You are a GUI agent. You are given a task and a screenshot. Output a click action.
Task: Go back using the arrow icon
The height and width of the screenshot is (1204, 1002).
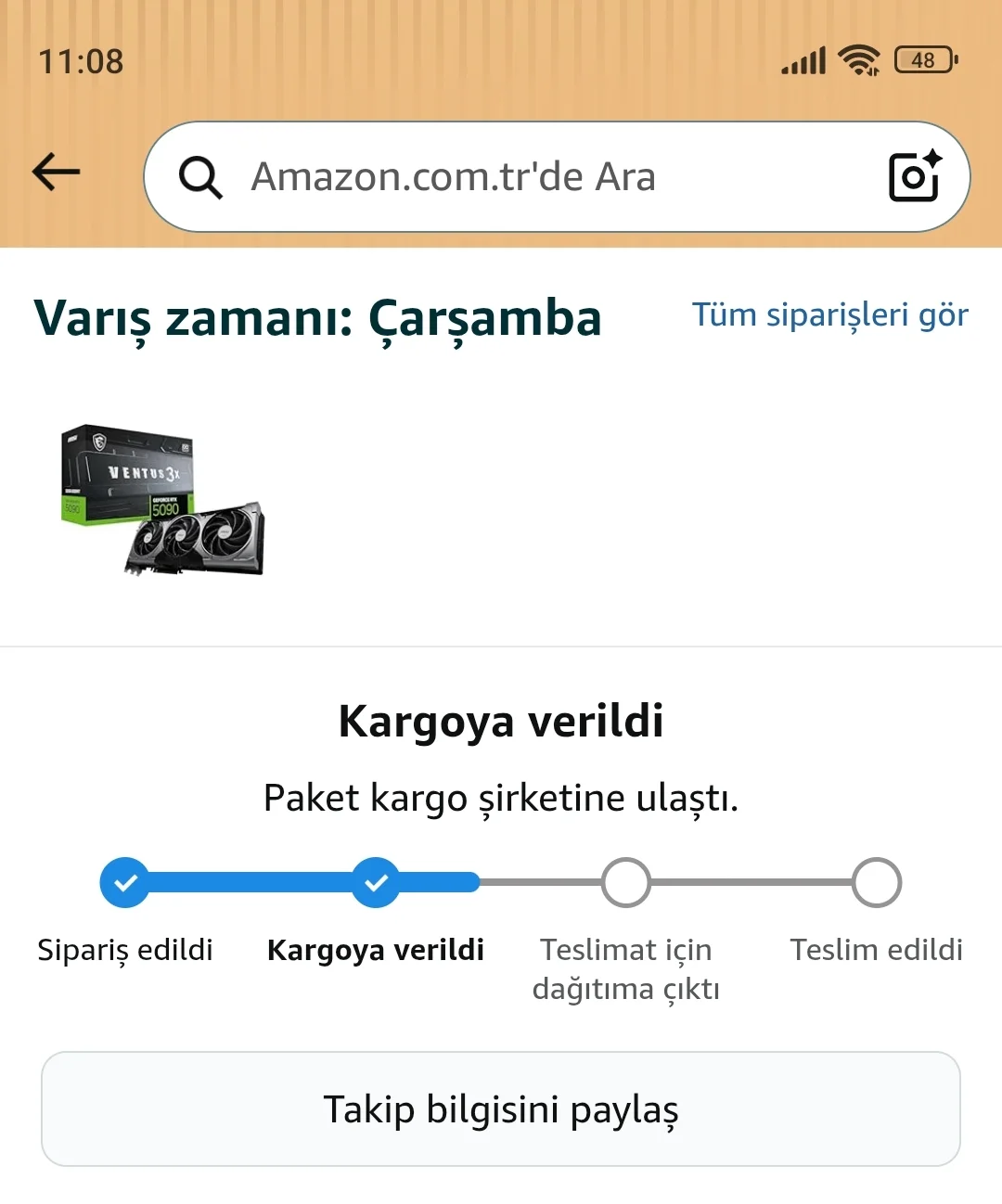57,173
